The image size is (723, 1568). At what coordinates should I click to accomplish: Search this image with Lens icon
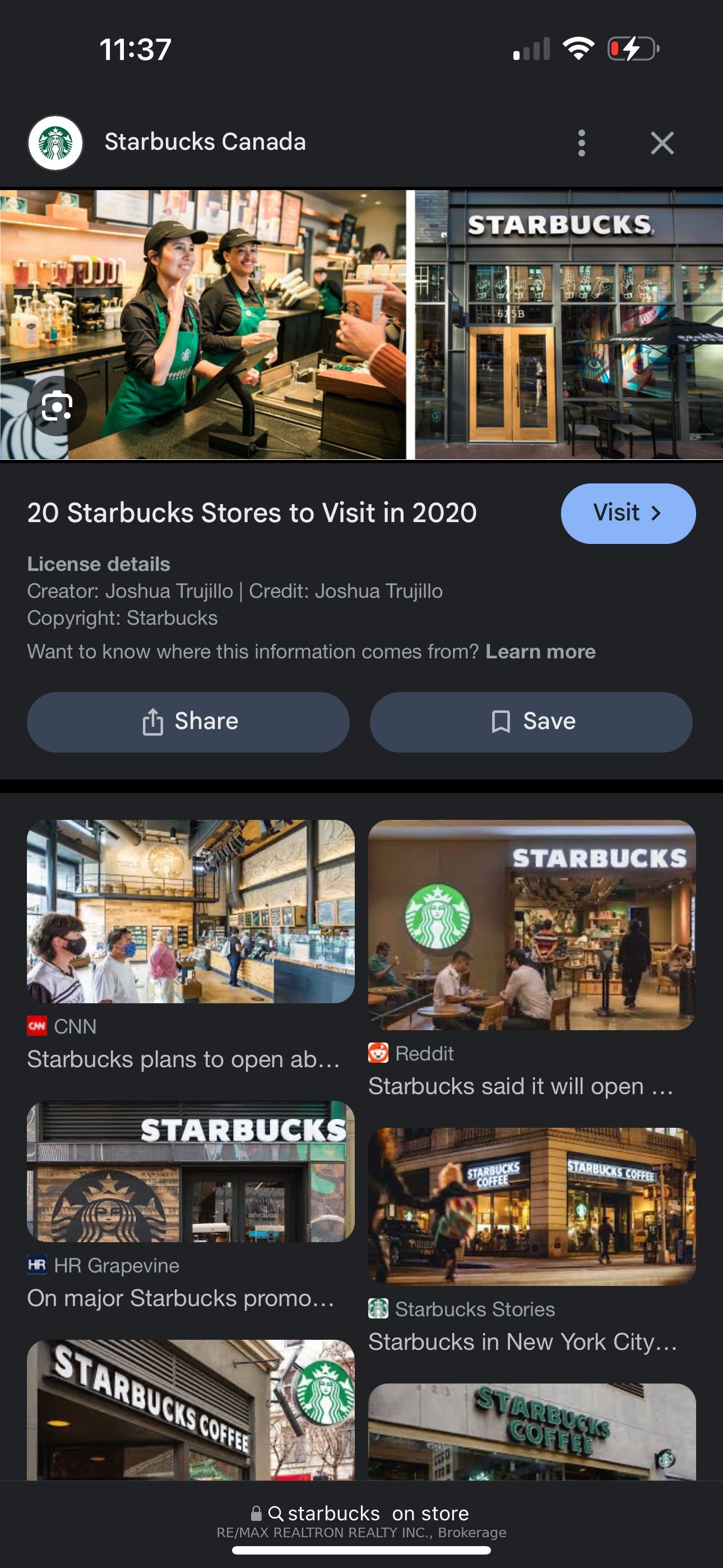57,406
